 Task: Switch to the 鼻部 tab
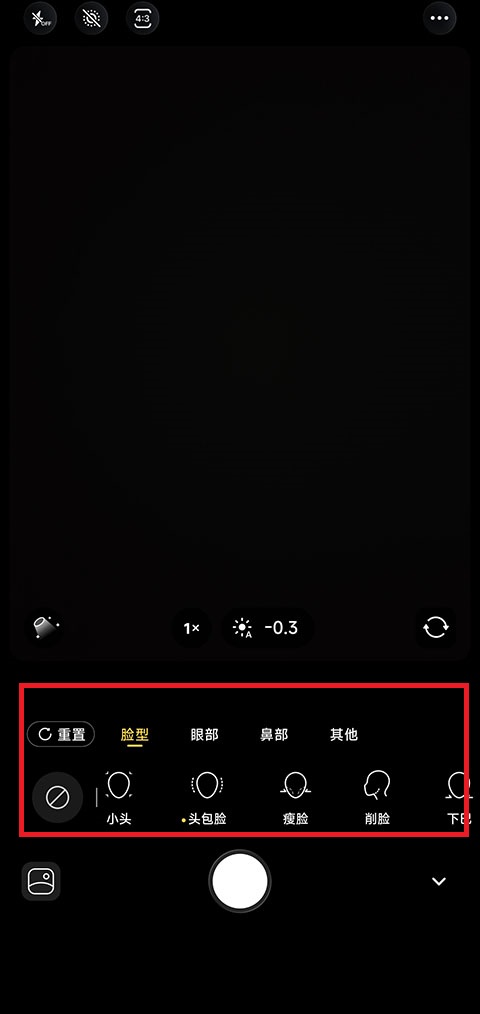click(274, 735)
